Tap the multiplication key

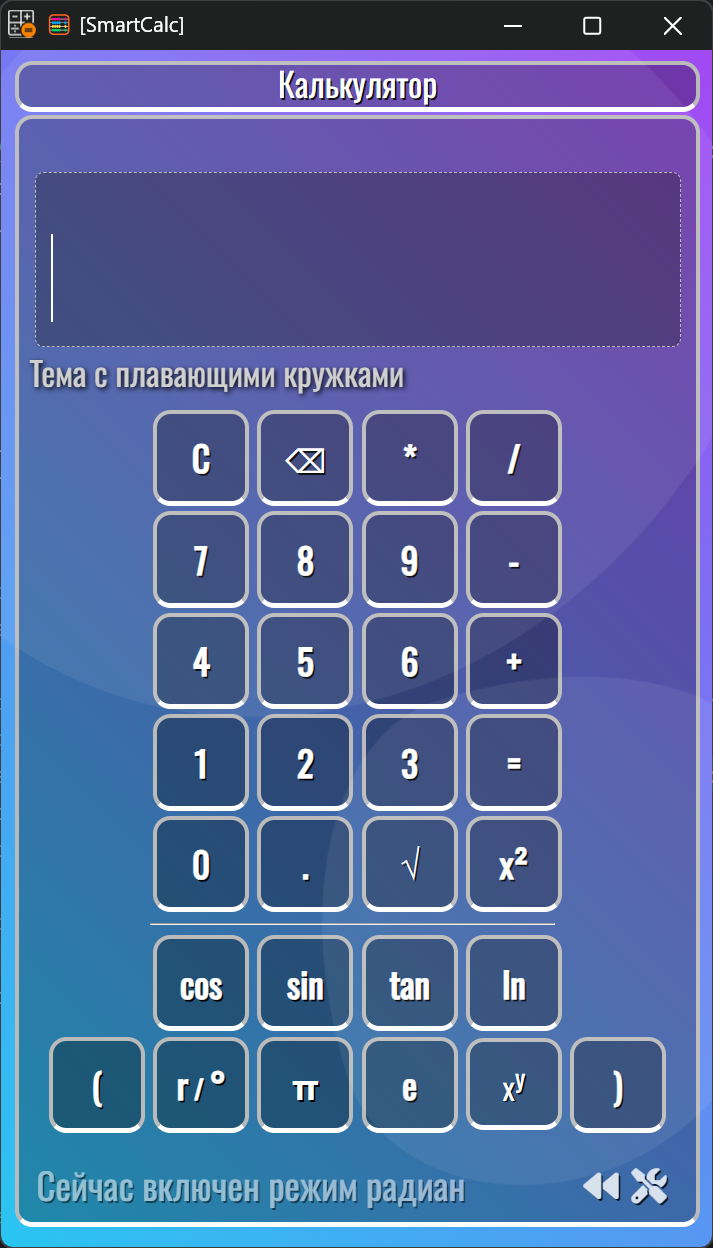(x=409, y=458)
